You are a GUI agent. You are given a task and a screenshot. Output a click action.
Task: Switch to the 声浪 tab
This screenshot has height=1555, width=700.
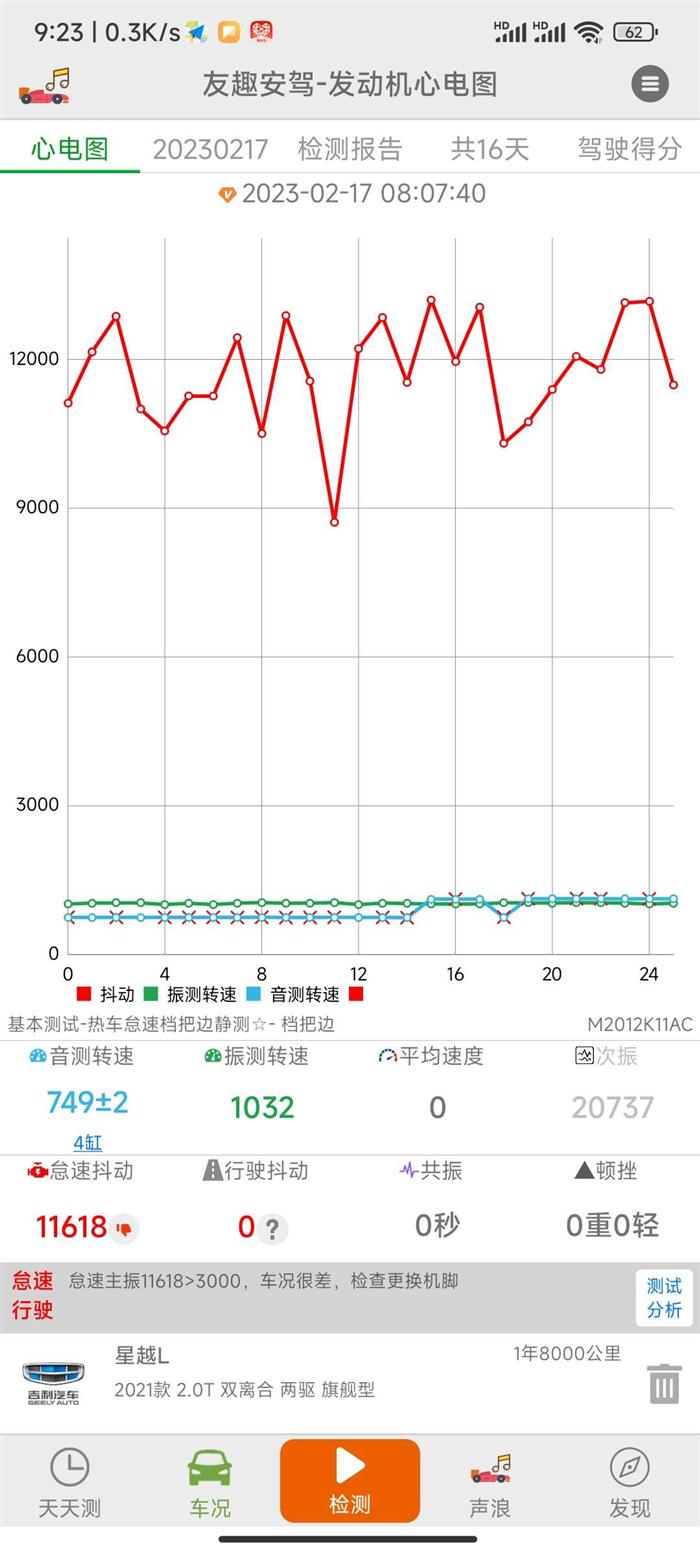490,1482
